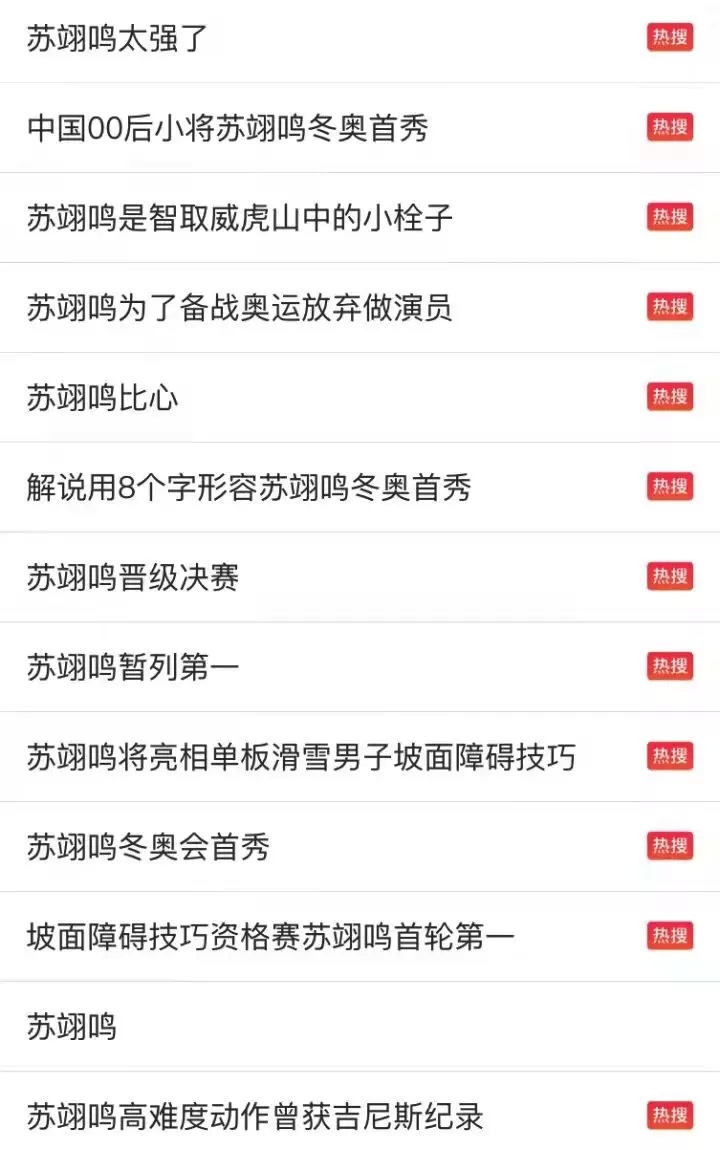Open 中国00后小将苏翊鸣冬奥首秀 topic
Image resolution: width=720 pixels, height=1150 pixels.
pos(227,129)
